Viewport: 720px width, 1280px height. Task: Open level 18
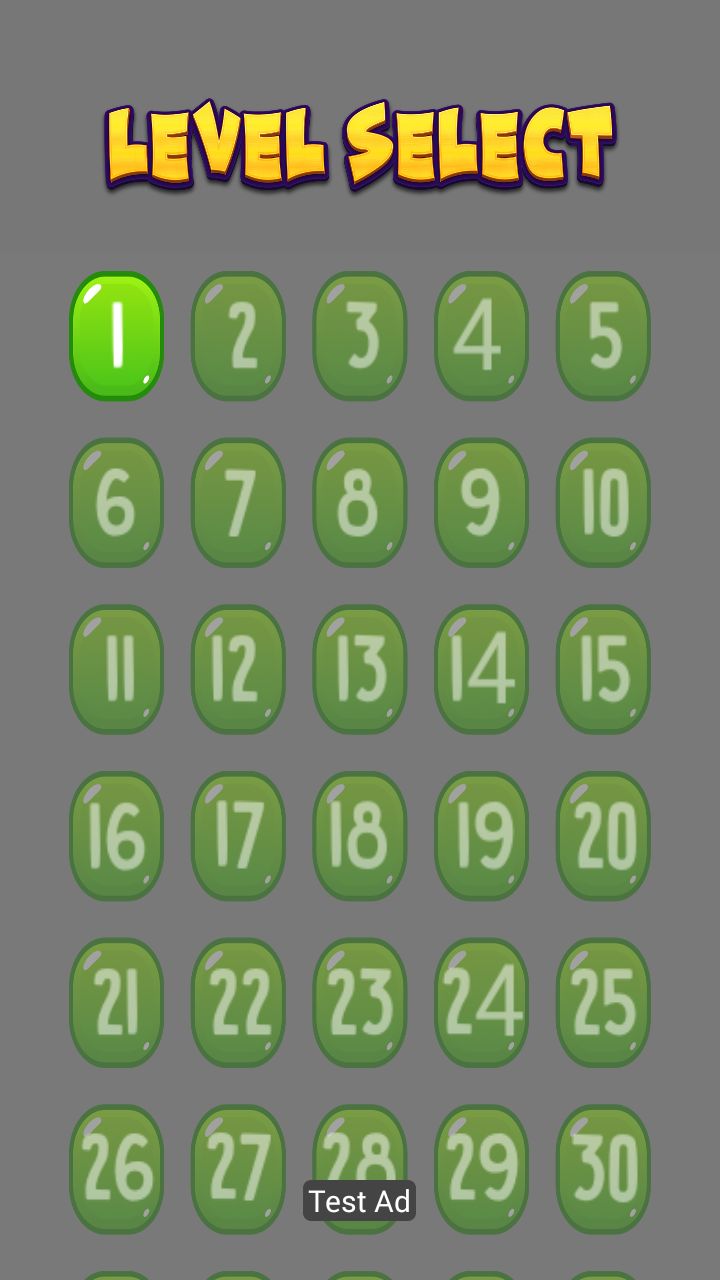(360, 836)
